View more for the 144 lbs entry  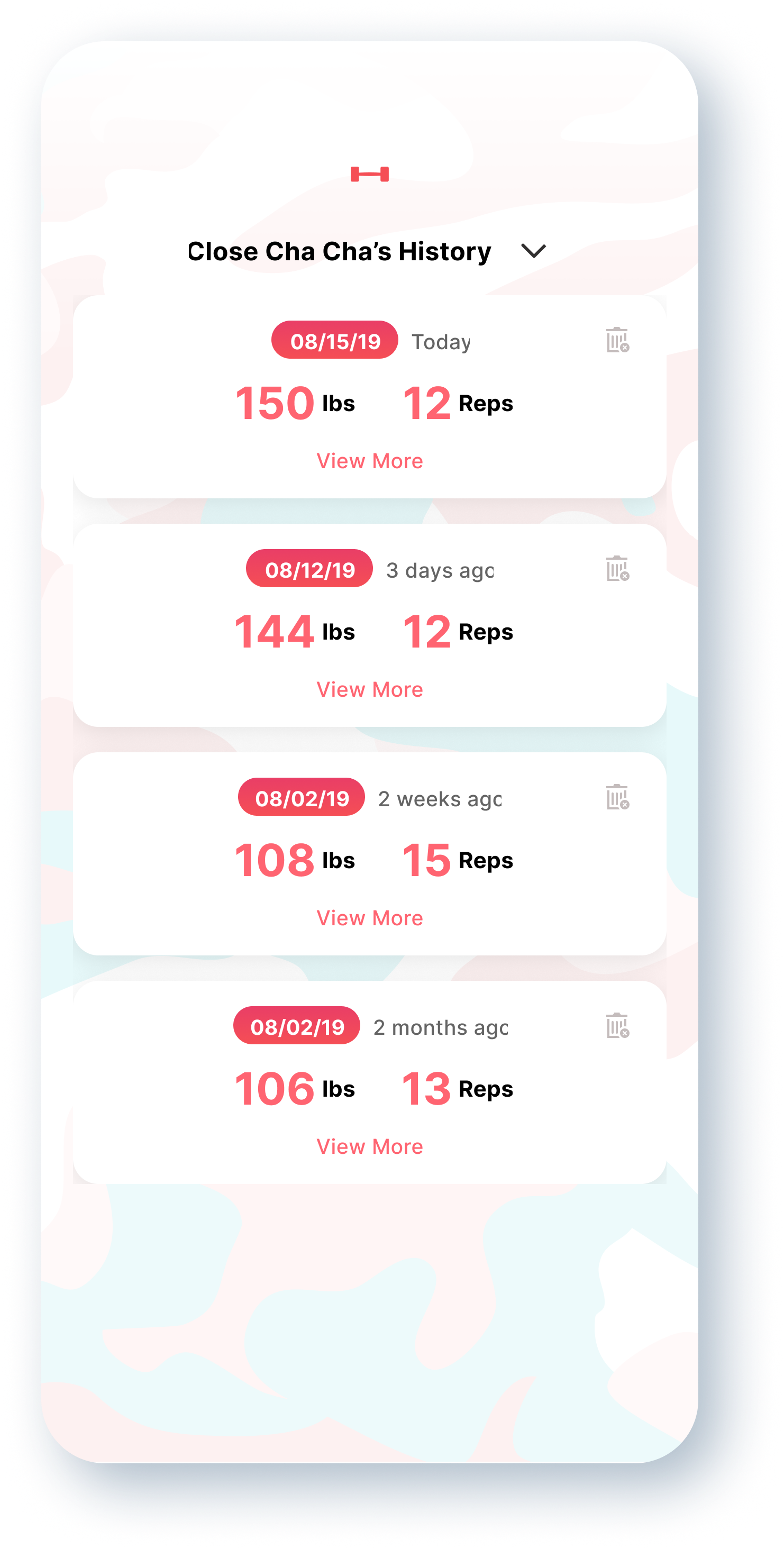point(370,690)
